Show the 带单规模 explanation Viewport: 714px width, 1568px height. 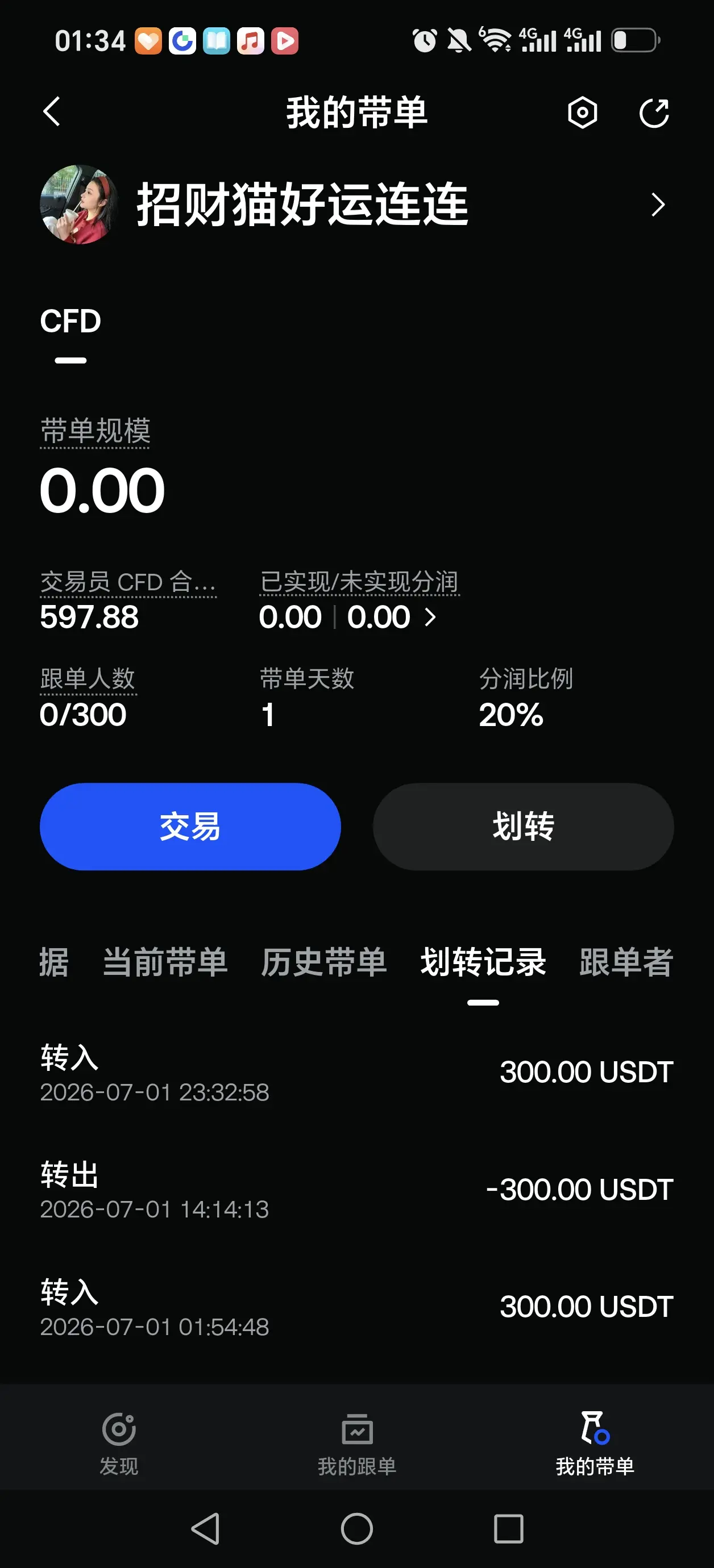pyautogui.click(x=95, y=431)
